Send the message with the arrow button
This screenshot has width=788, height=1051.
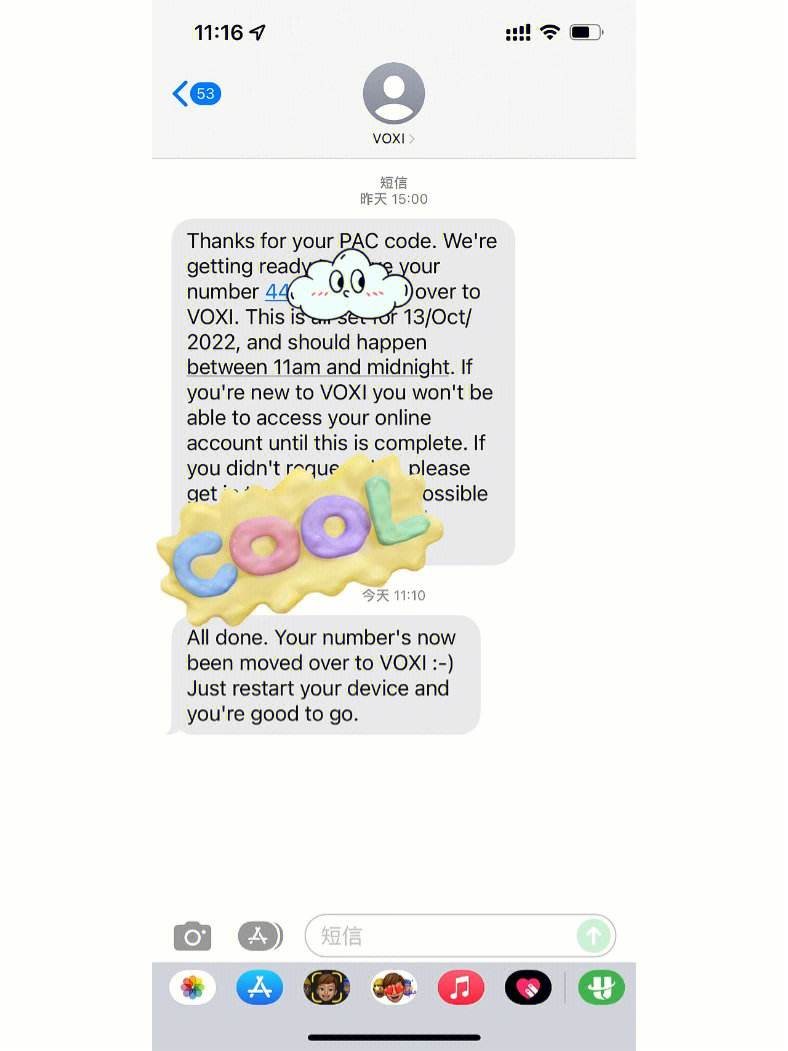click(593, 936)
